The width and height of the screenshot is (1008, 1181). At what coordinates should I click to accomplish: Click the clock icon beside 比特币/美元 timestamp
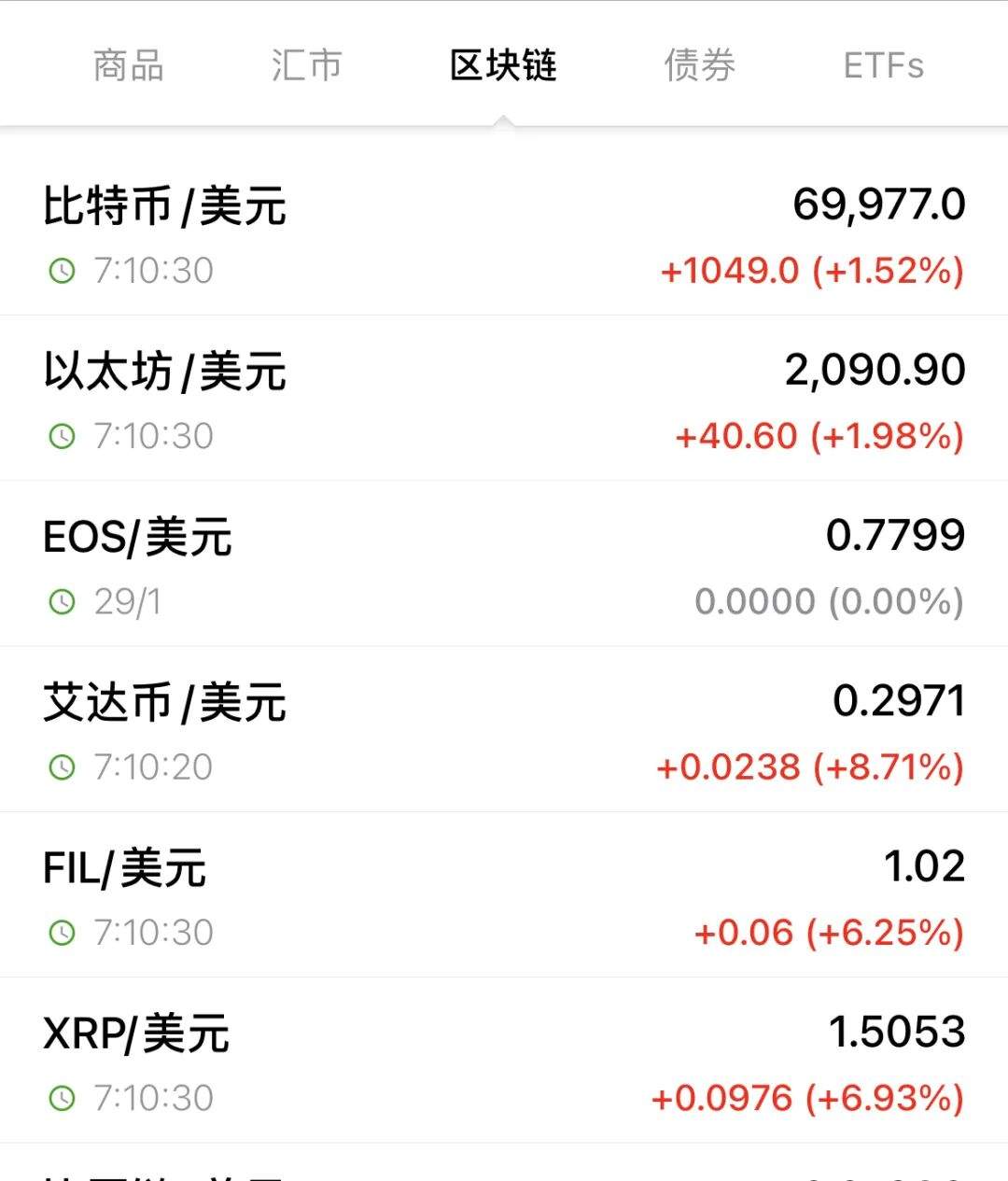point(62,271)
